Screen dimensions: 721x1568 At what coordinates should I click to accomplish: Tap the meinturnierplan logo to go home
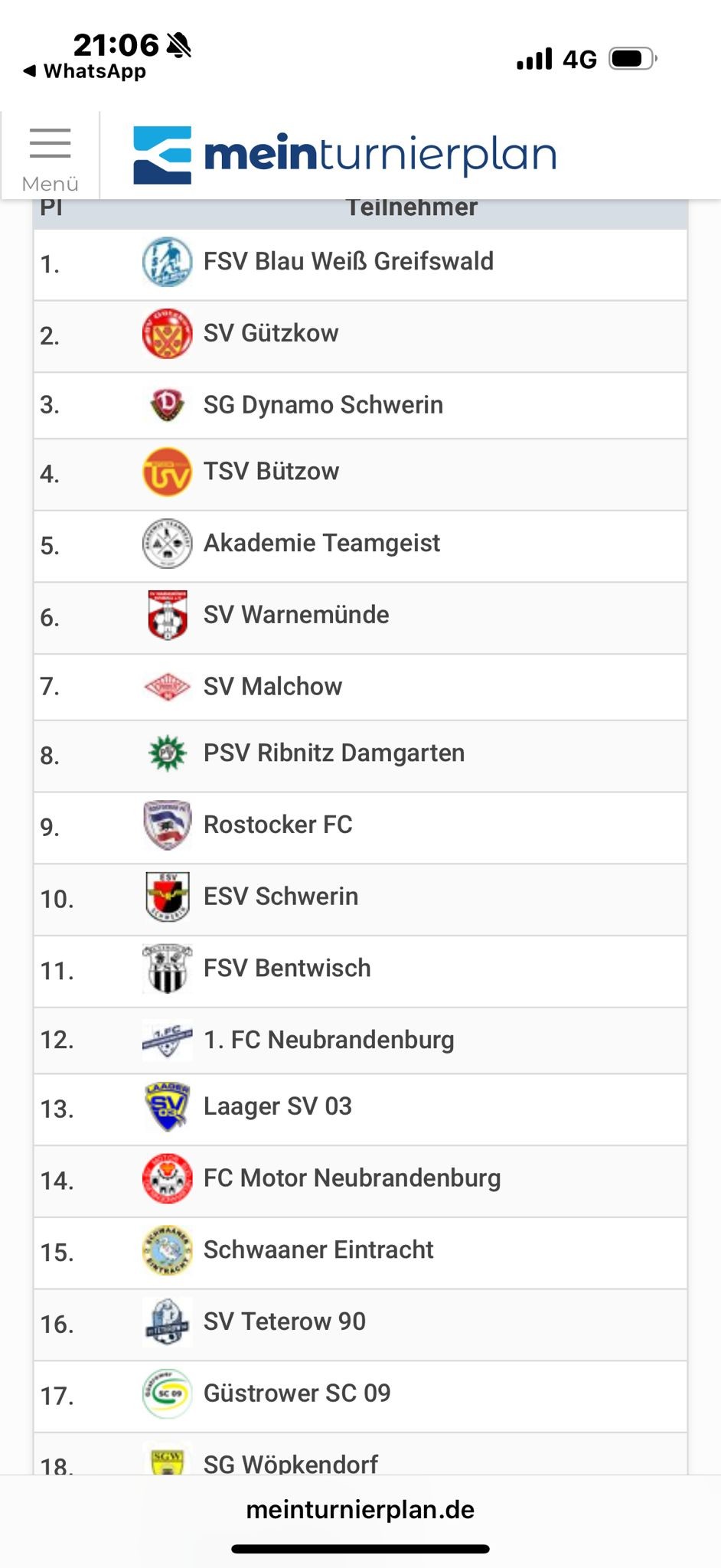pos(344,155)
